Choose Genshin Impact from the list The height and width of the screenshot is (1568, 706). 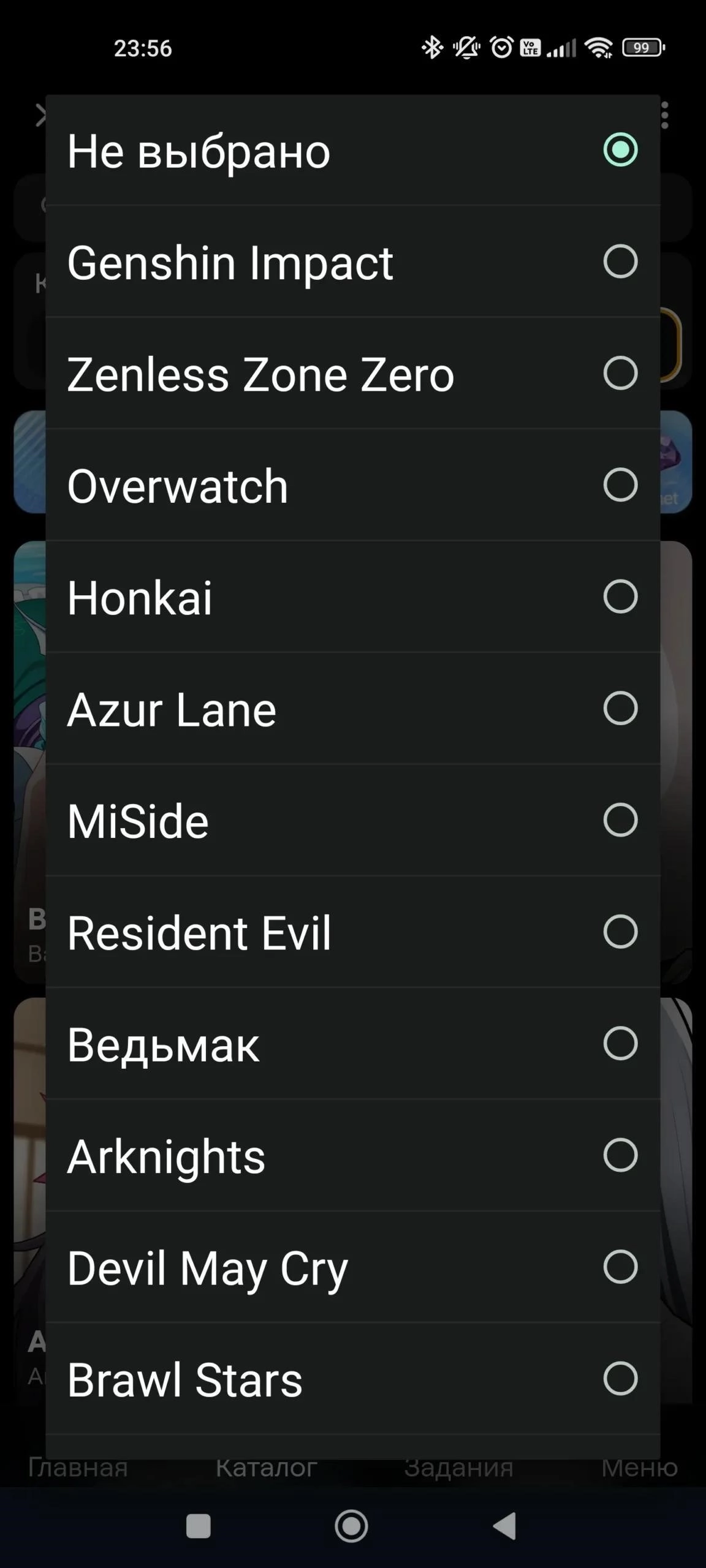tap(352, 262)
